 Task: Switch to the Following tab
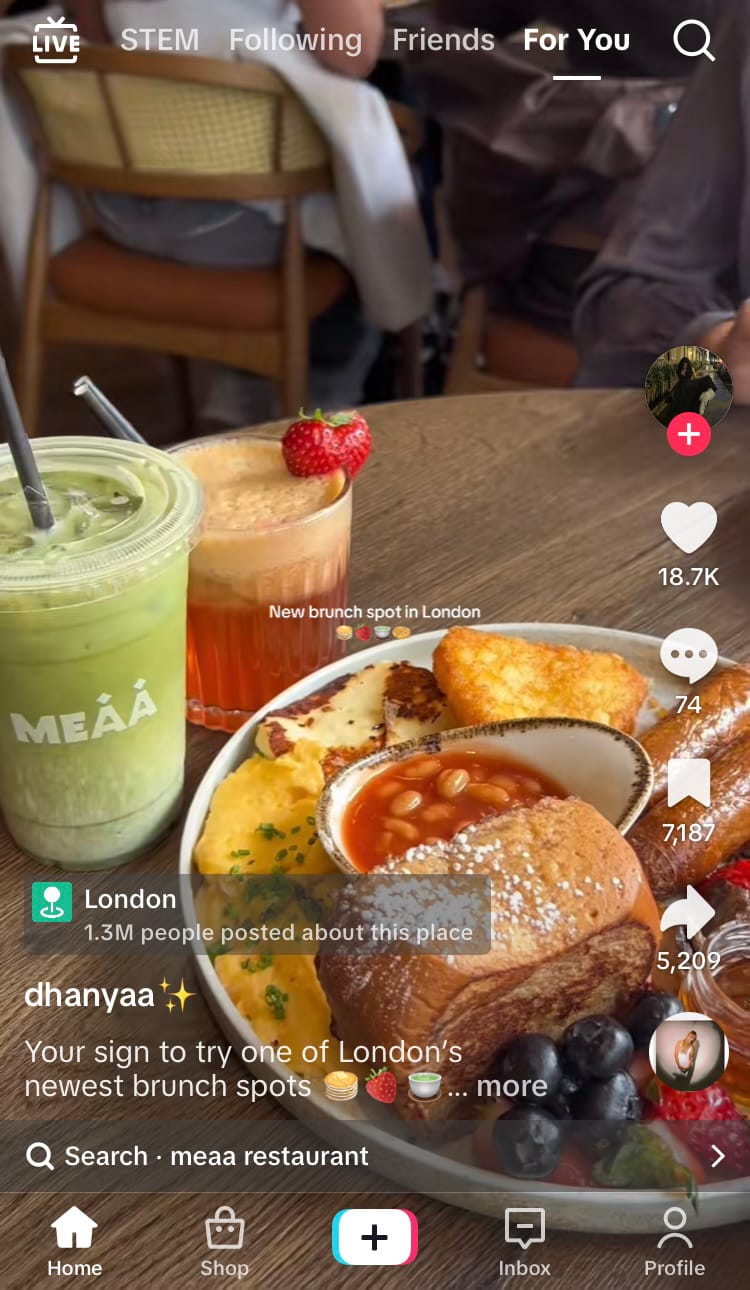pos(295,40)
